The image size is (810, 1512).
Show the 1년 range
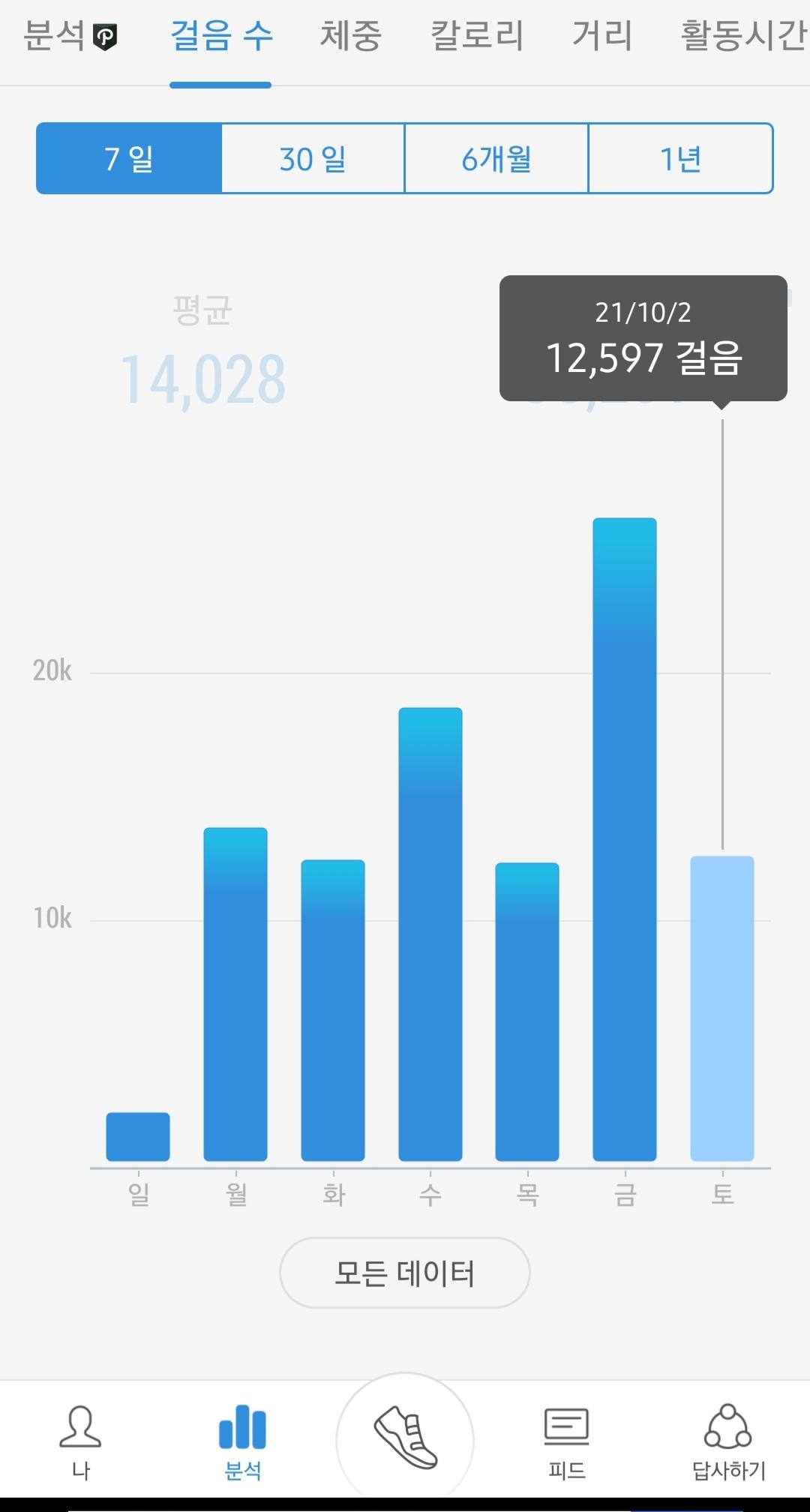click(680, 159)
